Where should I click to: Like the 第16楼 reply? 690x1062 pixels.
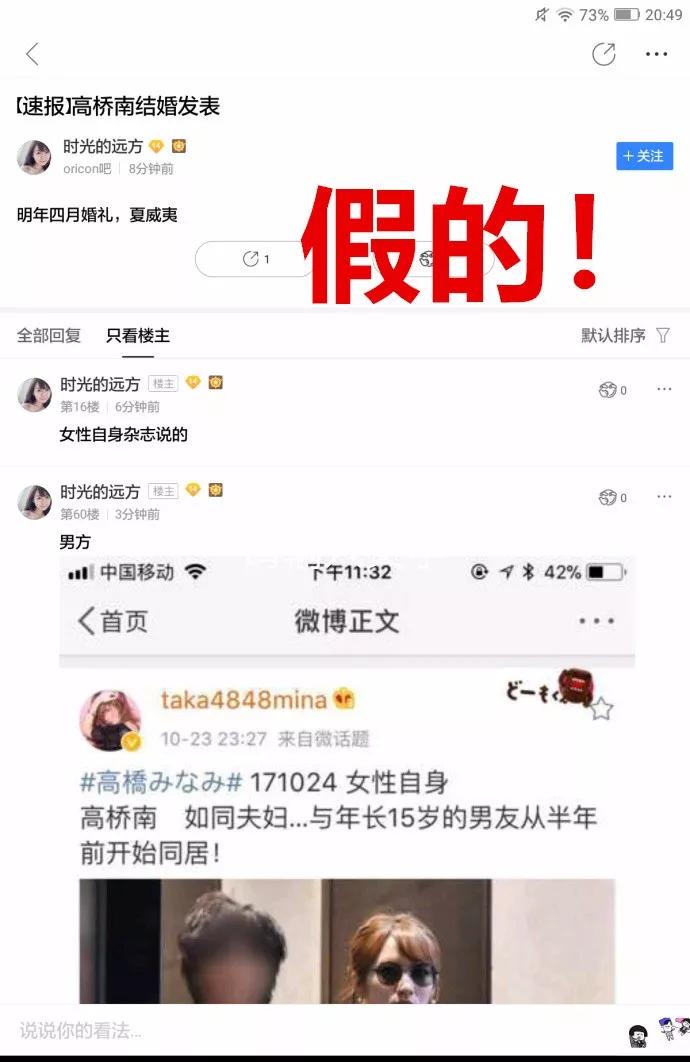pos(612,390)
